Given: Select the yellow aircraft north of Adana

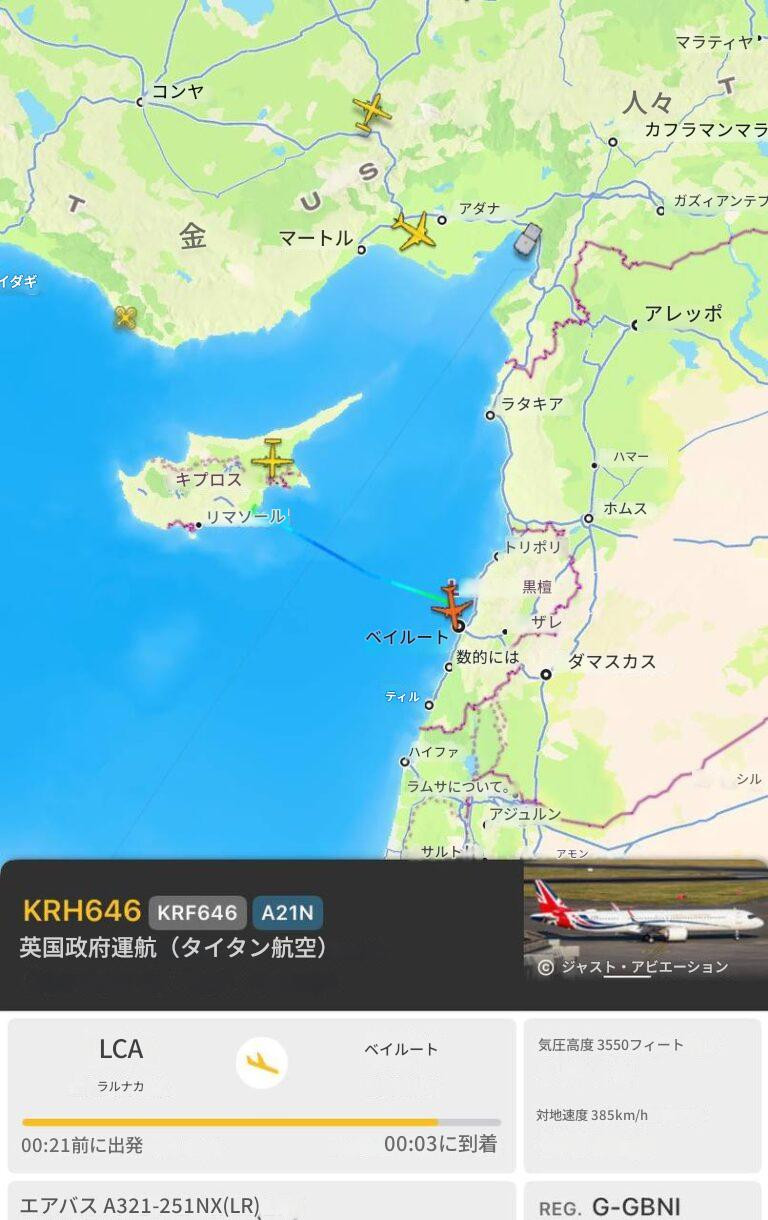Looking at the screenshot, I should click(x=371, y=112).
